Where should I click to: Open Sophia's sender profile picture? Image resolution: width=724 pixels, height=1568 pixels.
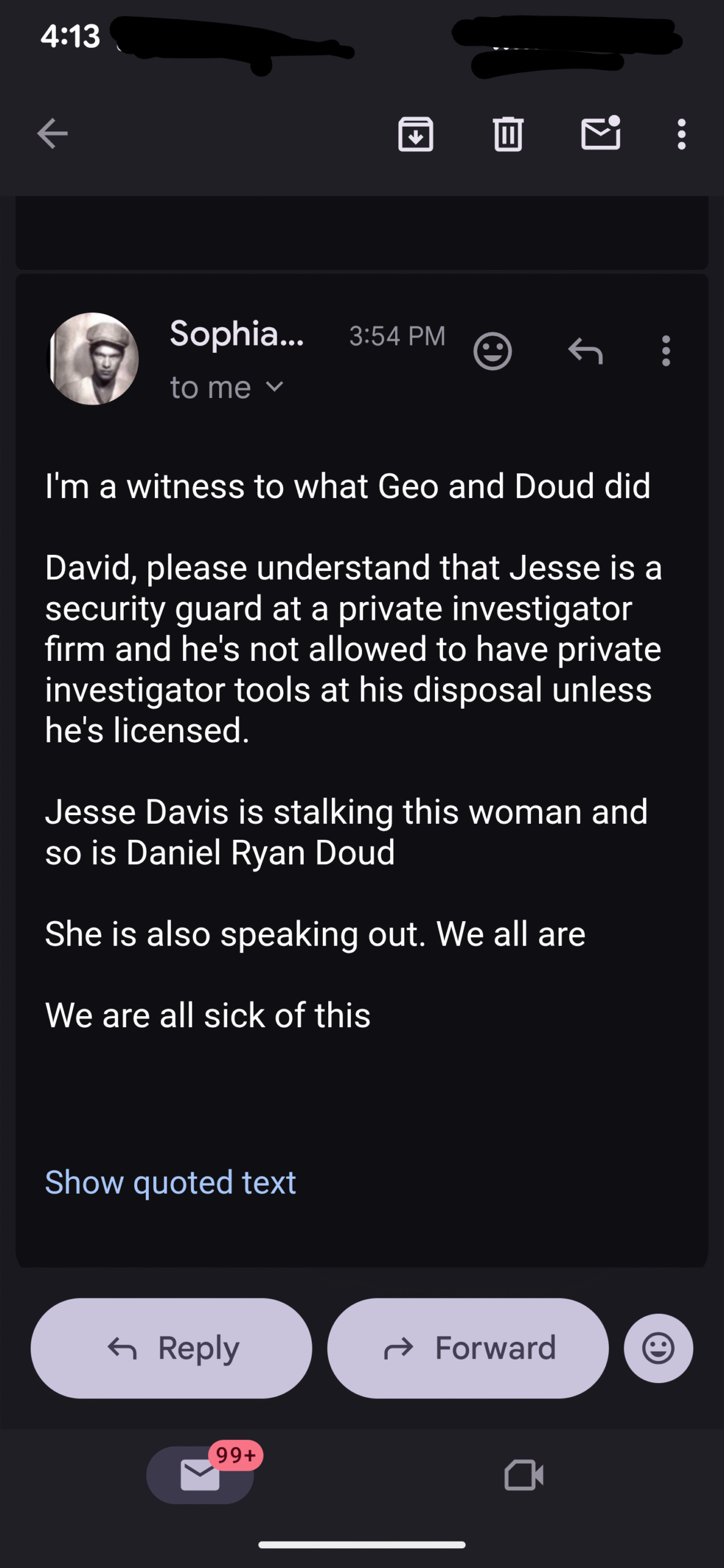pyautogui.click(x=93, y=359)
